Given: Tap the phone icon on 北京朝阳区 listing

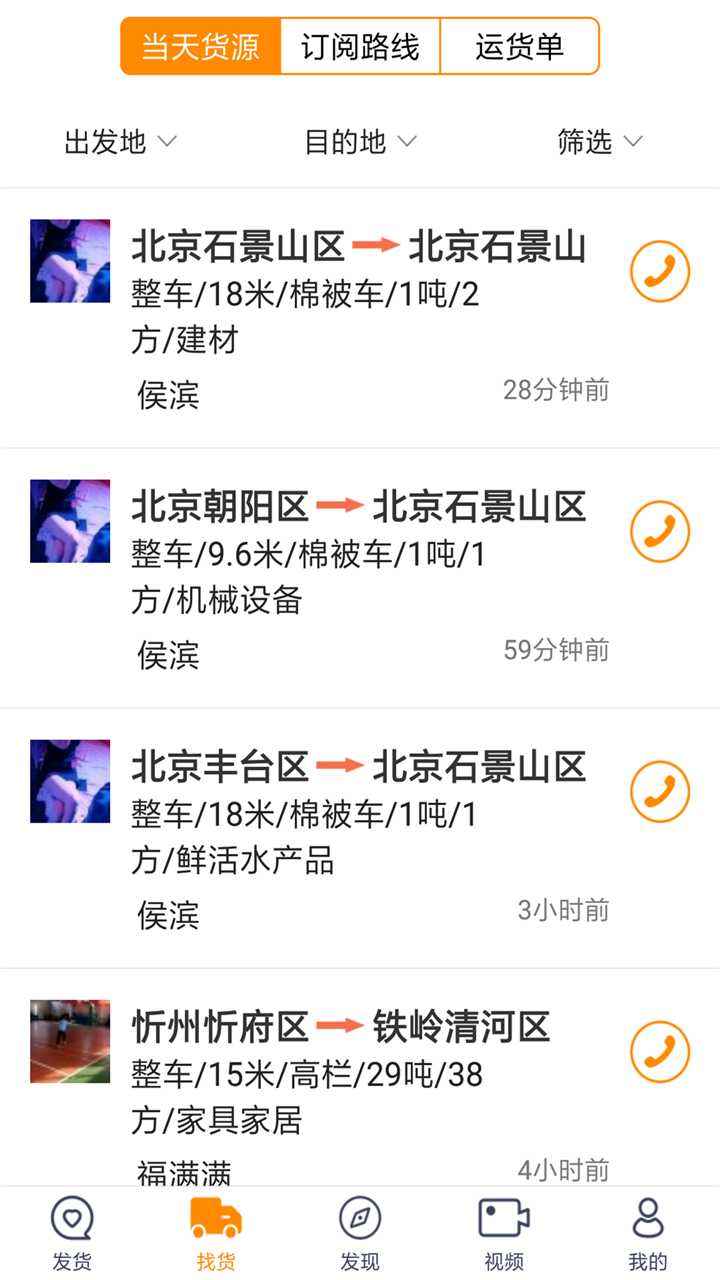Looking at the screenshot, I should tap(661, 531).
